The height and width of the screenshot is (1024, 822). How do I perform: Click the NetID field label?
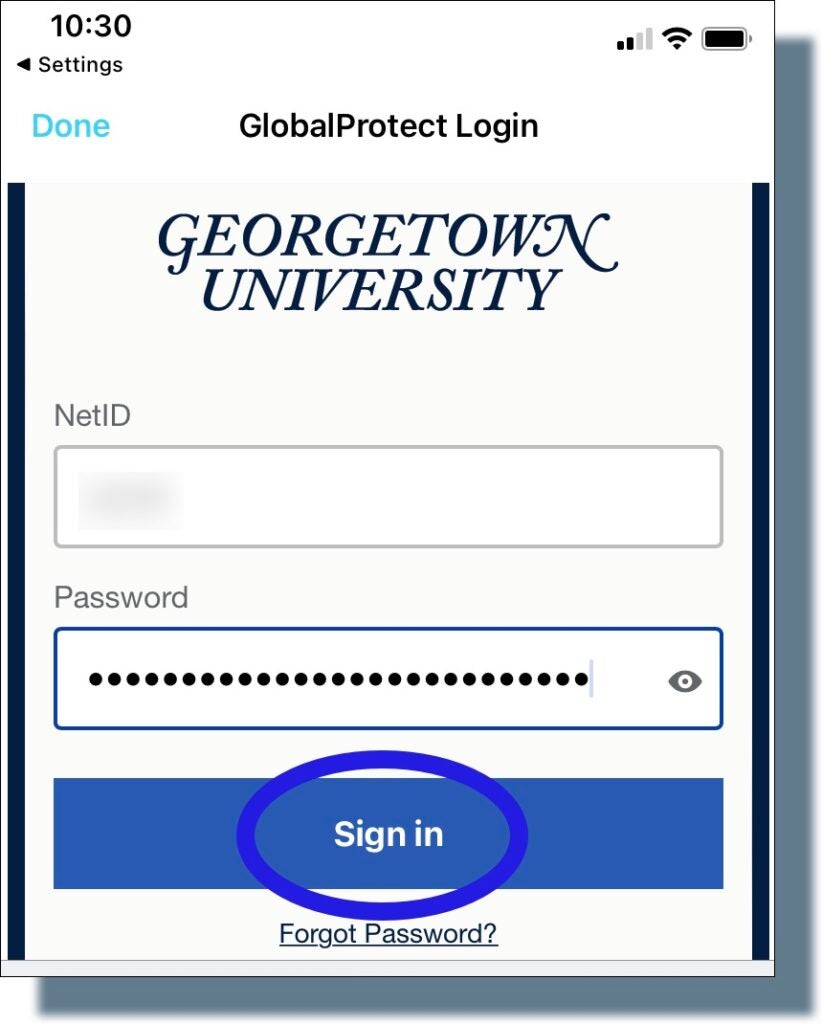(x=93, y=415)
